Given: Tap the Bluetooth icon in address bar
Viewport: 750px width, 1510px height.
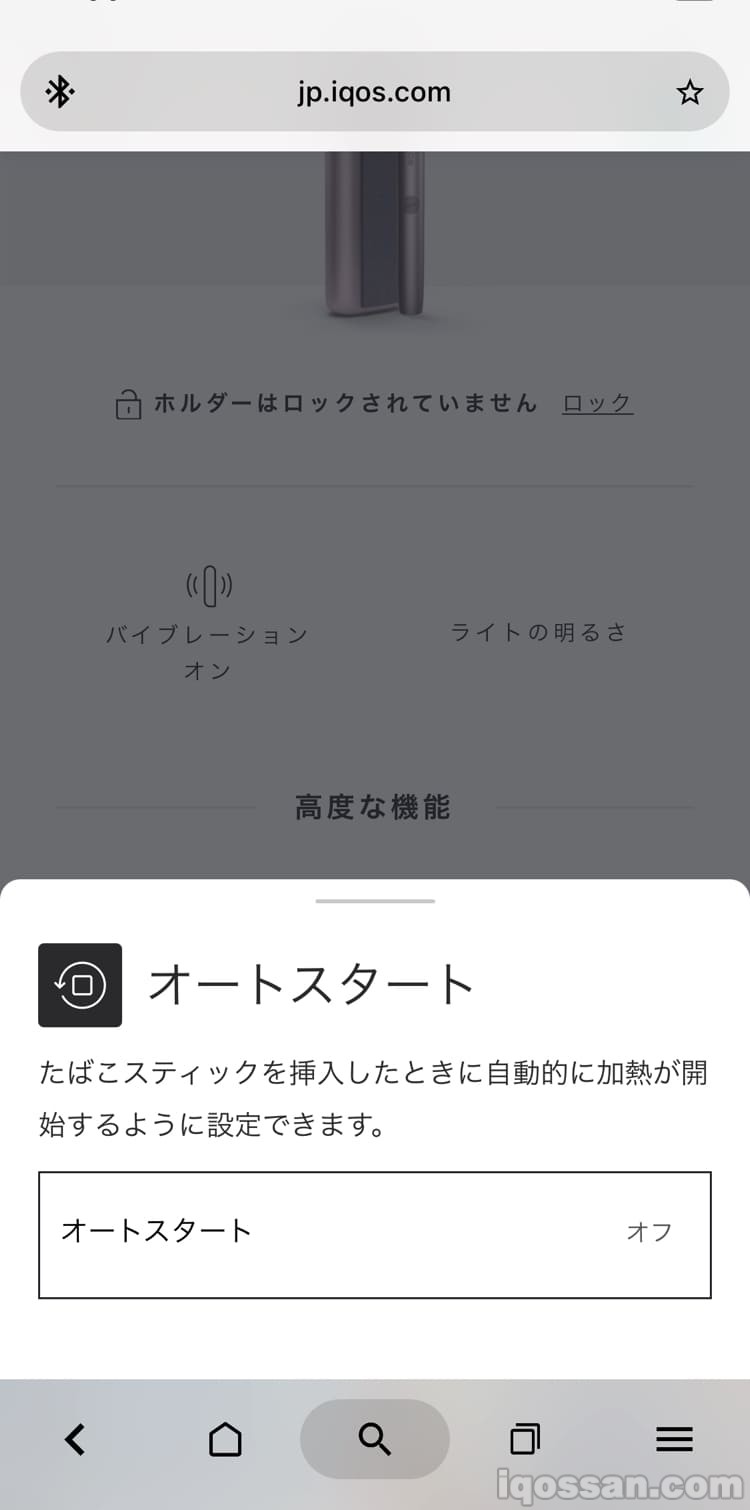Looking at the screenshot, I should 60,93.
